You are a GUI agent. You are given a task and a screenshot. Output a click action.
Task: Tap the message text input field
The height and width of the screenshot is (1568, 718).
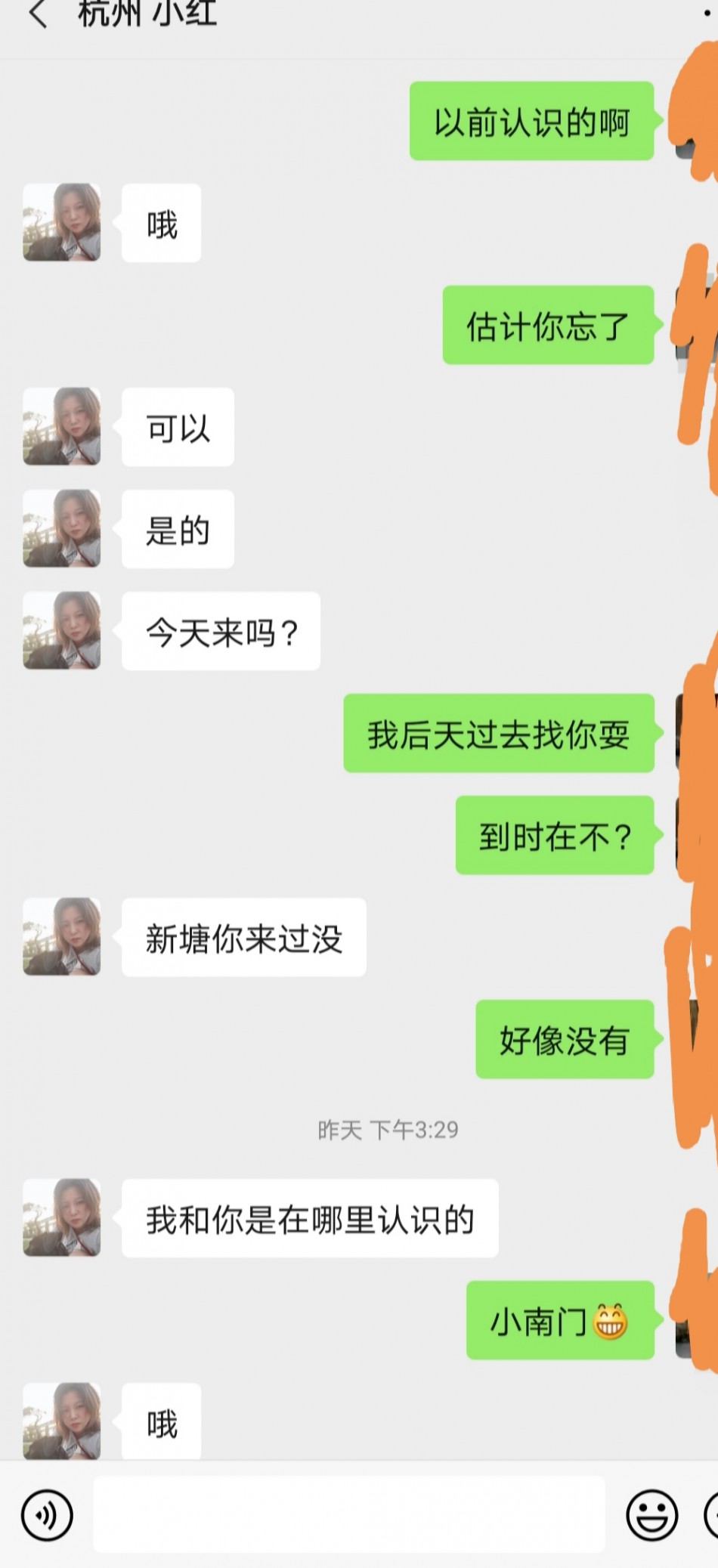[x=348, y=1515]
